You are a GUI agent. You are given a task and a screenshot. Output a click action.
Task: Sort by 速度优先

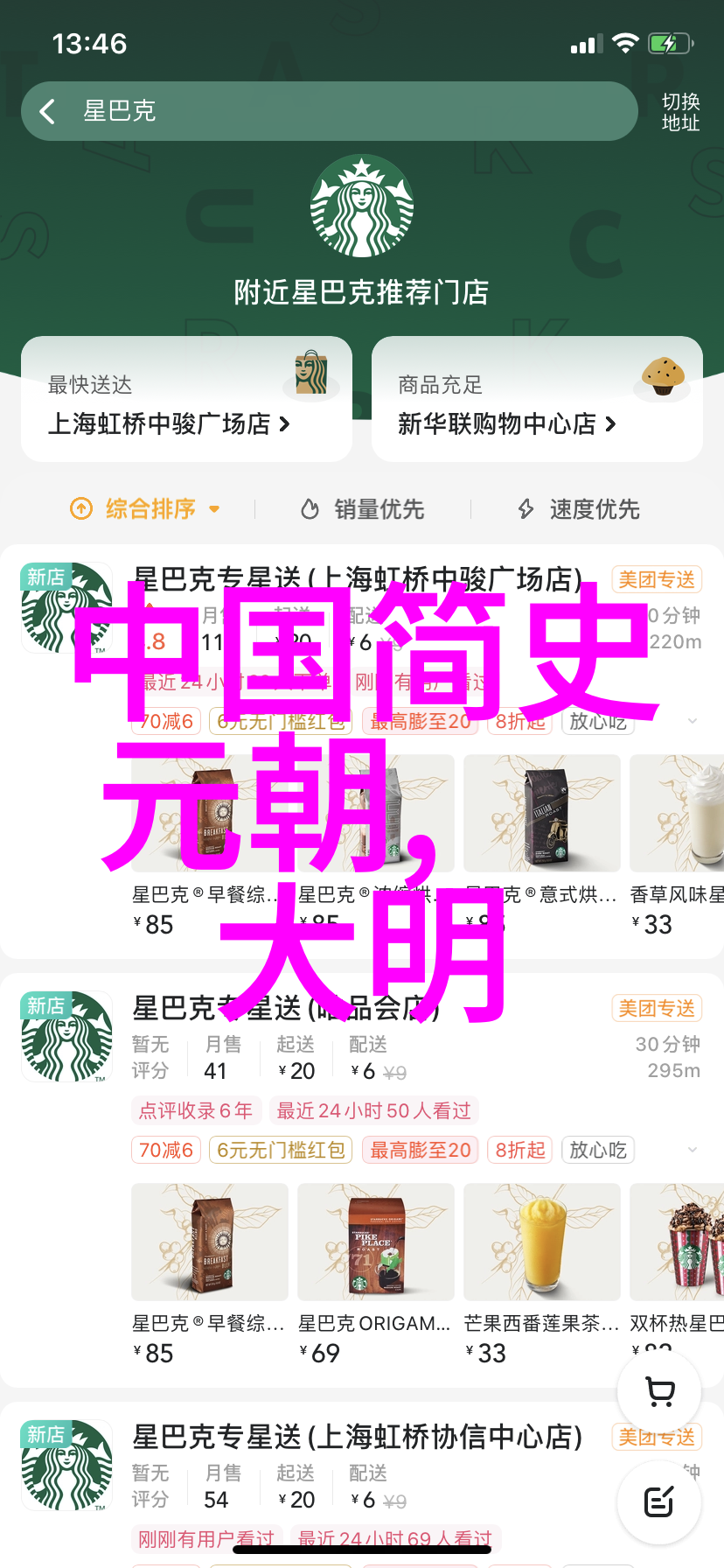pyautogui.click(x=579, y=508)
